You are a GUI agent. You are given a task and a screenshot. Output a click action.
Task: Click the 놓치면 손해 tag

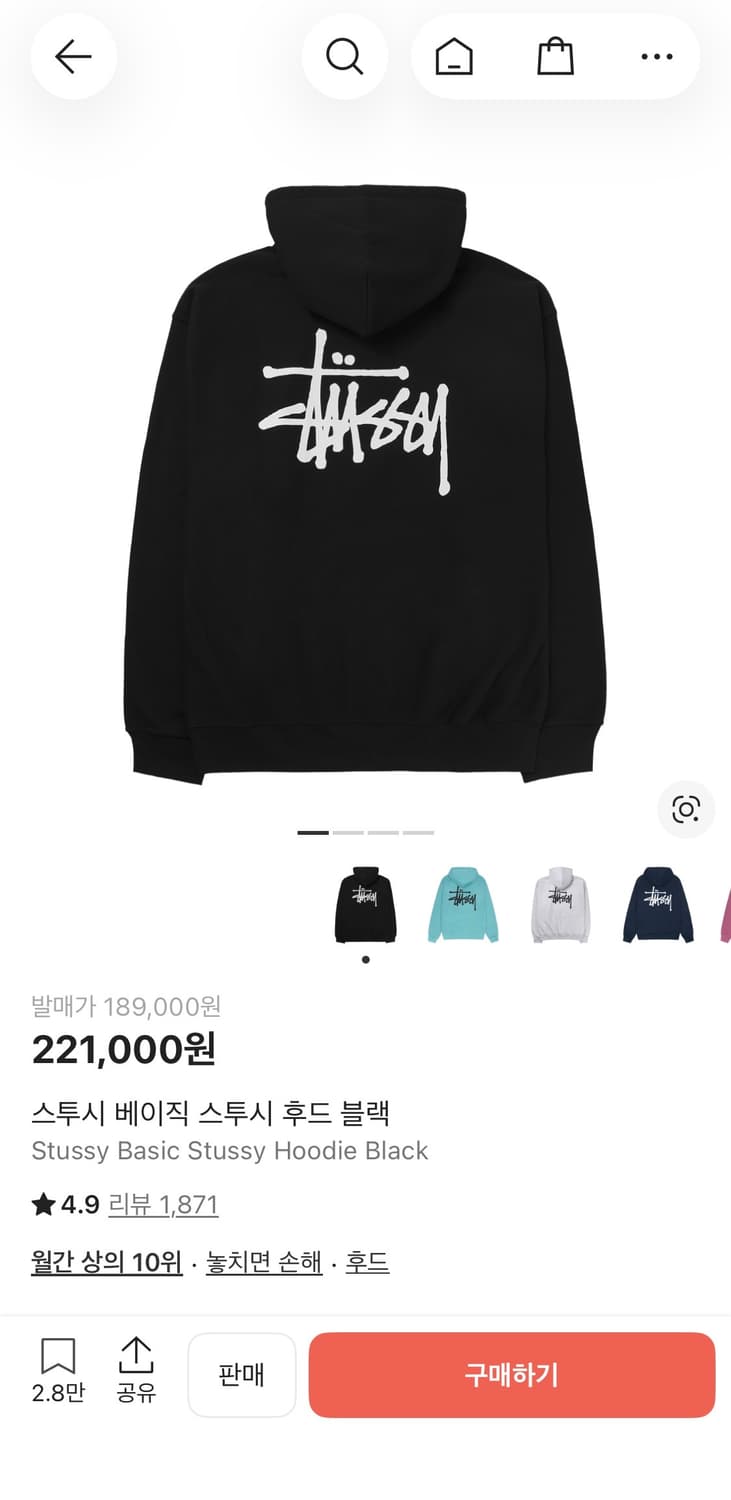[x=262, y=1262]
